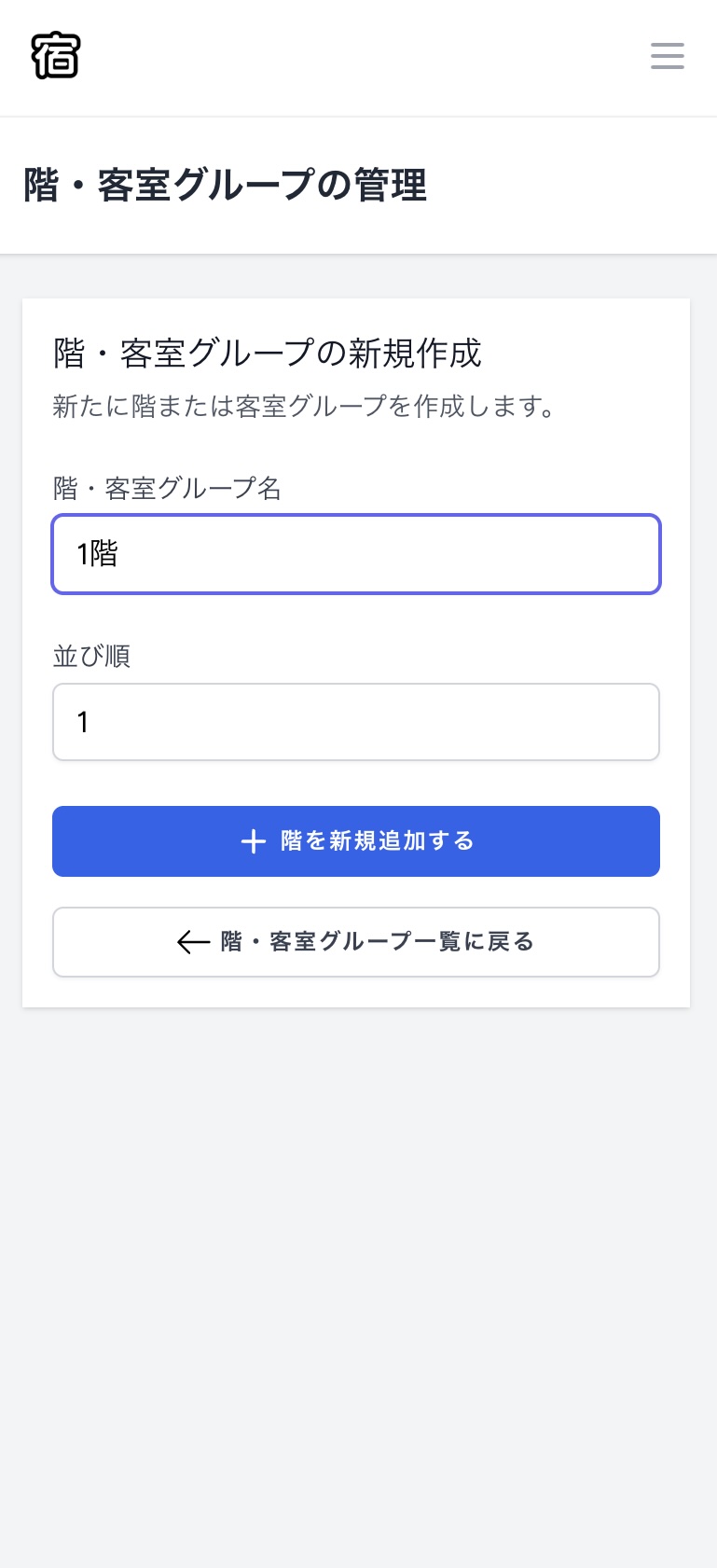Select the 宿 home icon in the header
This screenshot has height=1568, width=717.
(56, 56)
